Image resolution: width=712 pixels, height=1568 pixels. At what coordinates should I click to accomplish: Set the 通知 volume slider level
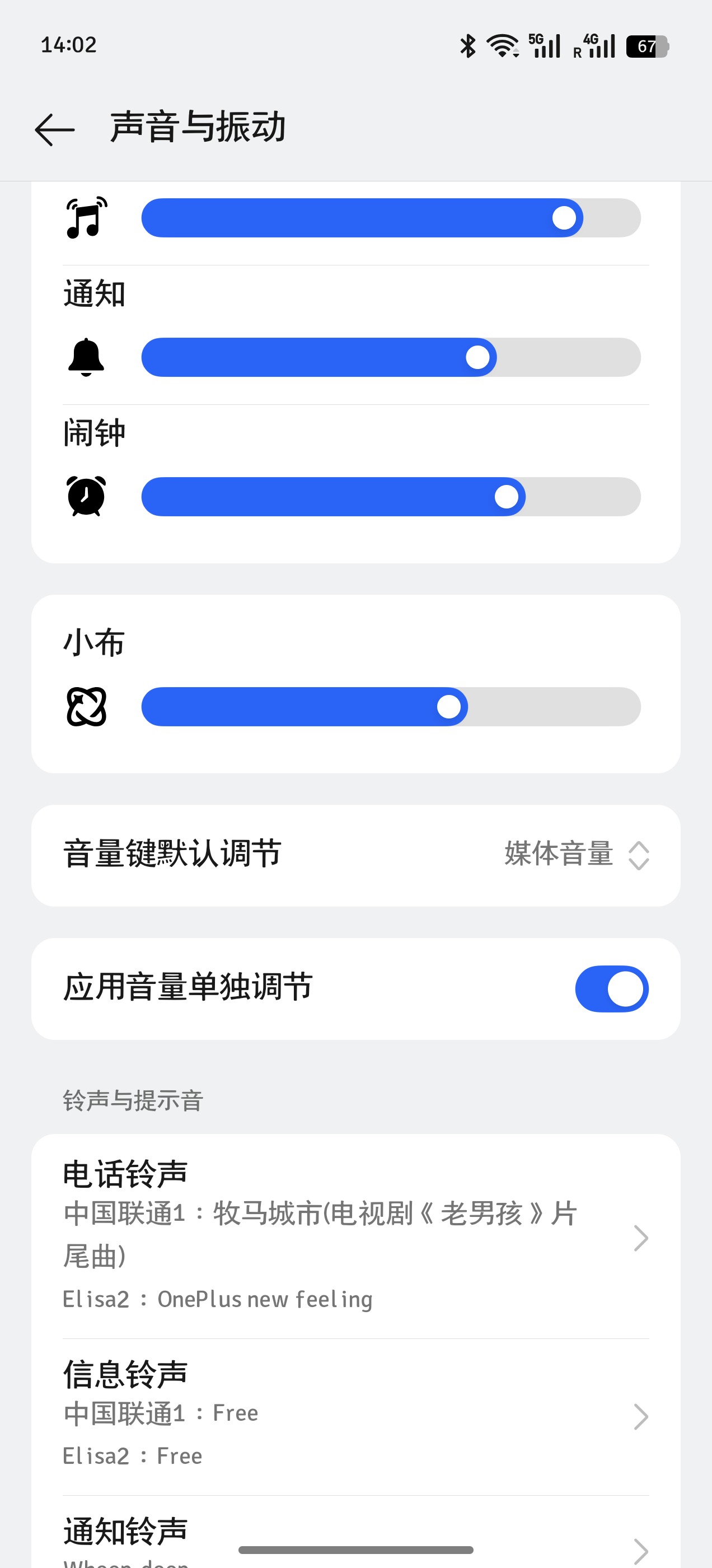(391, 357)
